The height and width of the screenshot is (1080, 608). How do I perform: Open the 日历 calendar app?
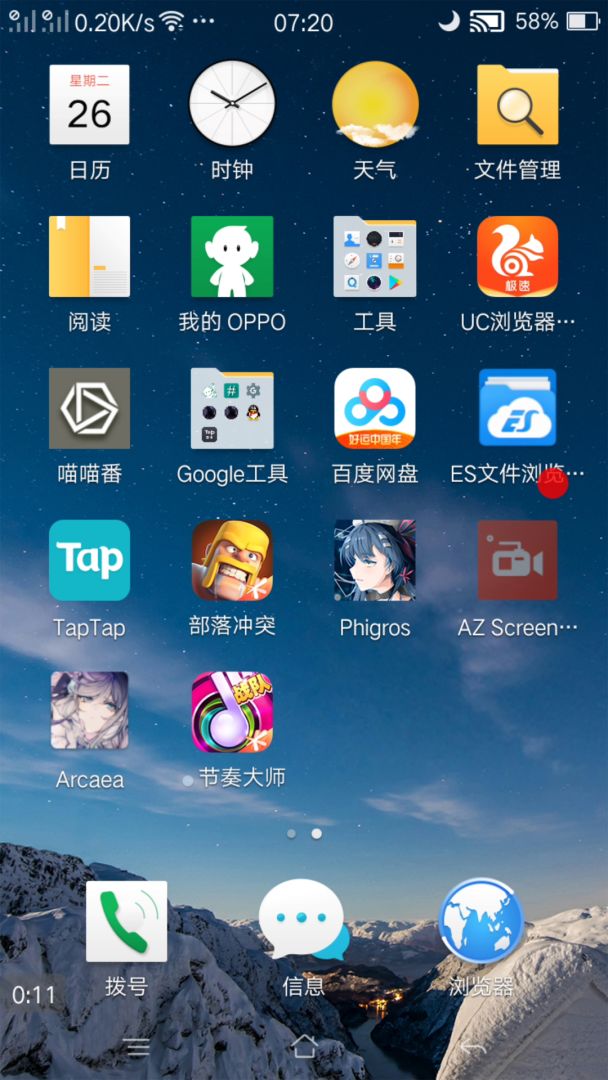point(89,105)
